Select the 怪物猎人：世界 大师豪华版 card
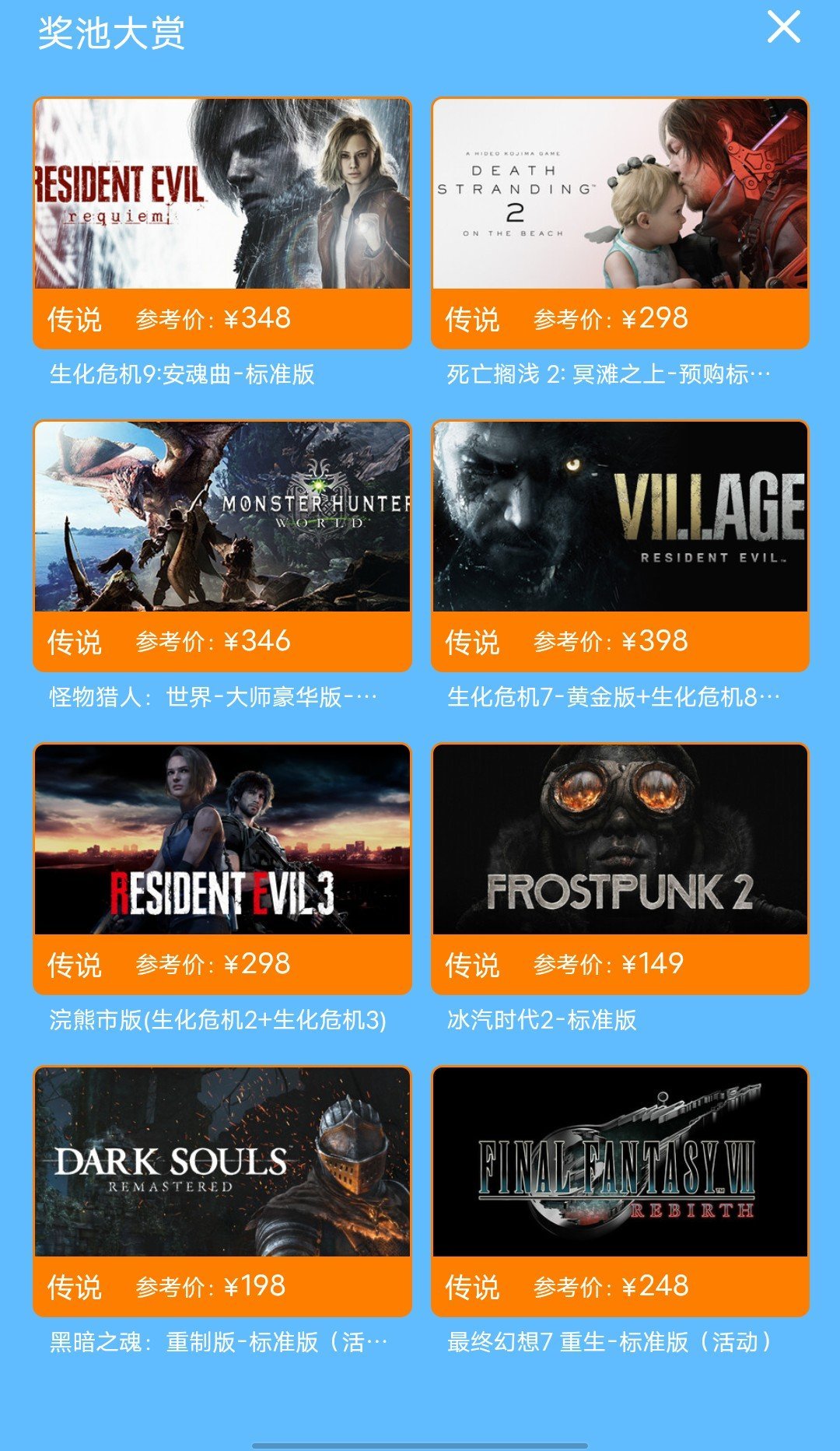This screenshot has width=840, height=1451. [x=222, y=517]
